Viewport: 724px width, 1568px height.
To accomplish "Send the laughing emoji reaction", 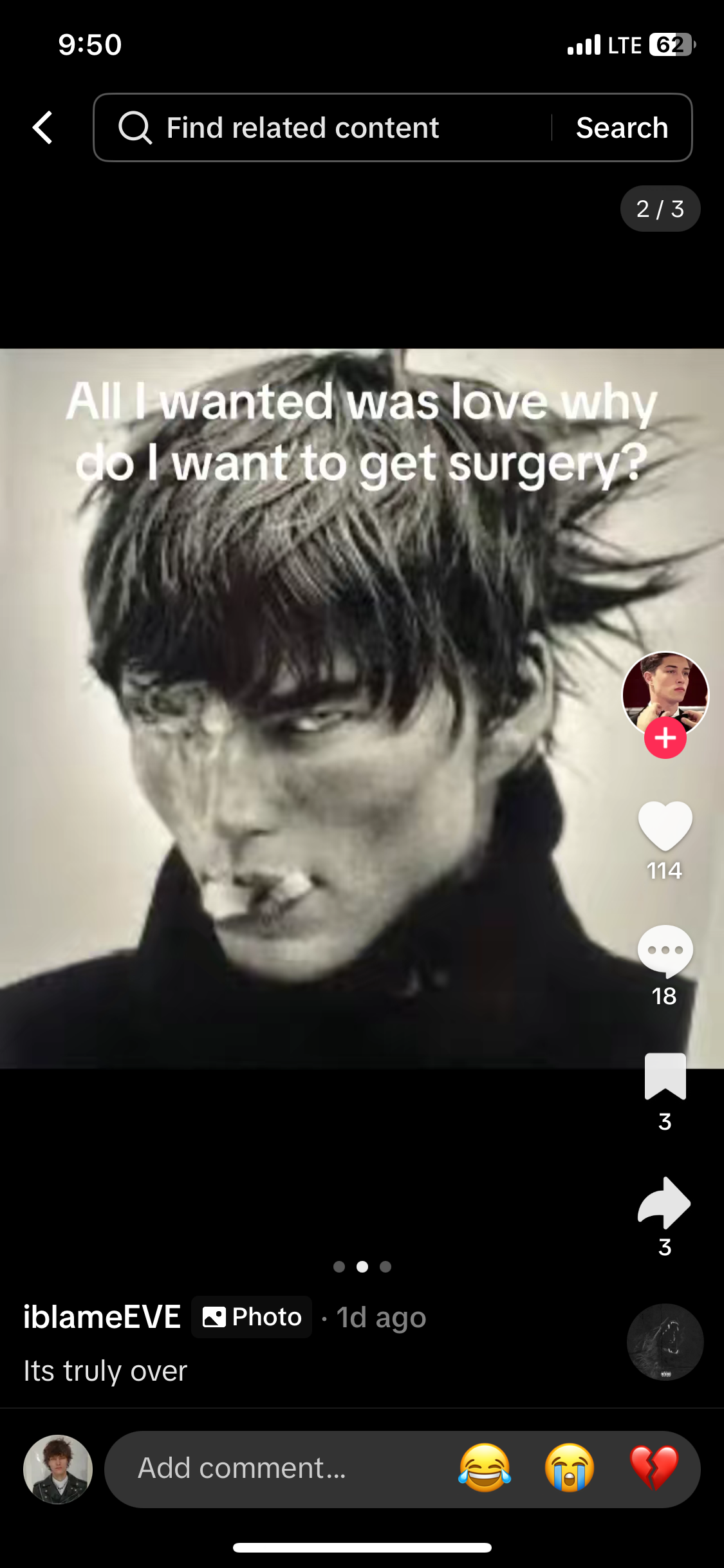I will click(485, 1469).
